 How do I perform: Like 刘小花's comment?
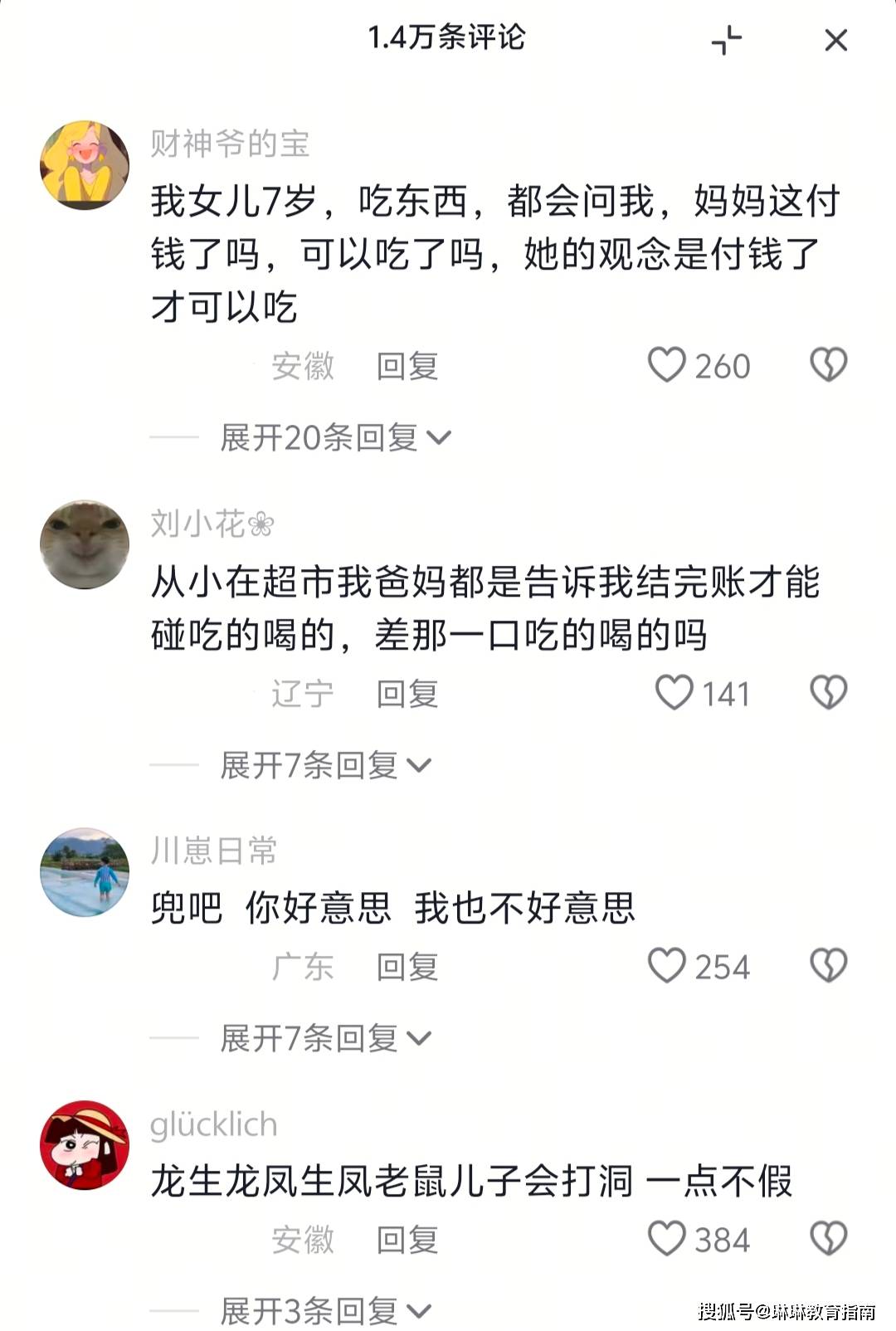coord(674,693)
